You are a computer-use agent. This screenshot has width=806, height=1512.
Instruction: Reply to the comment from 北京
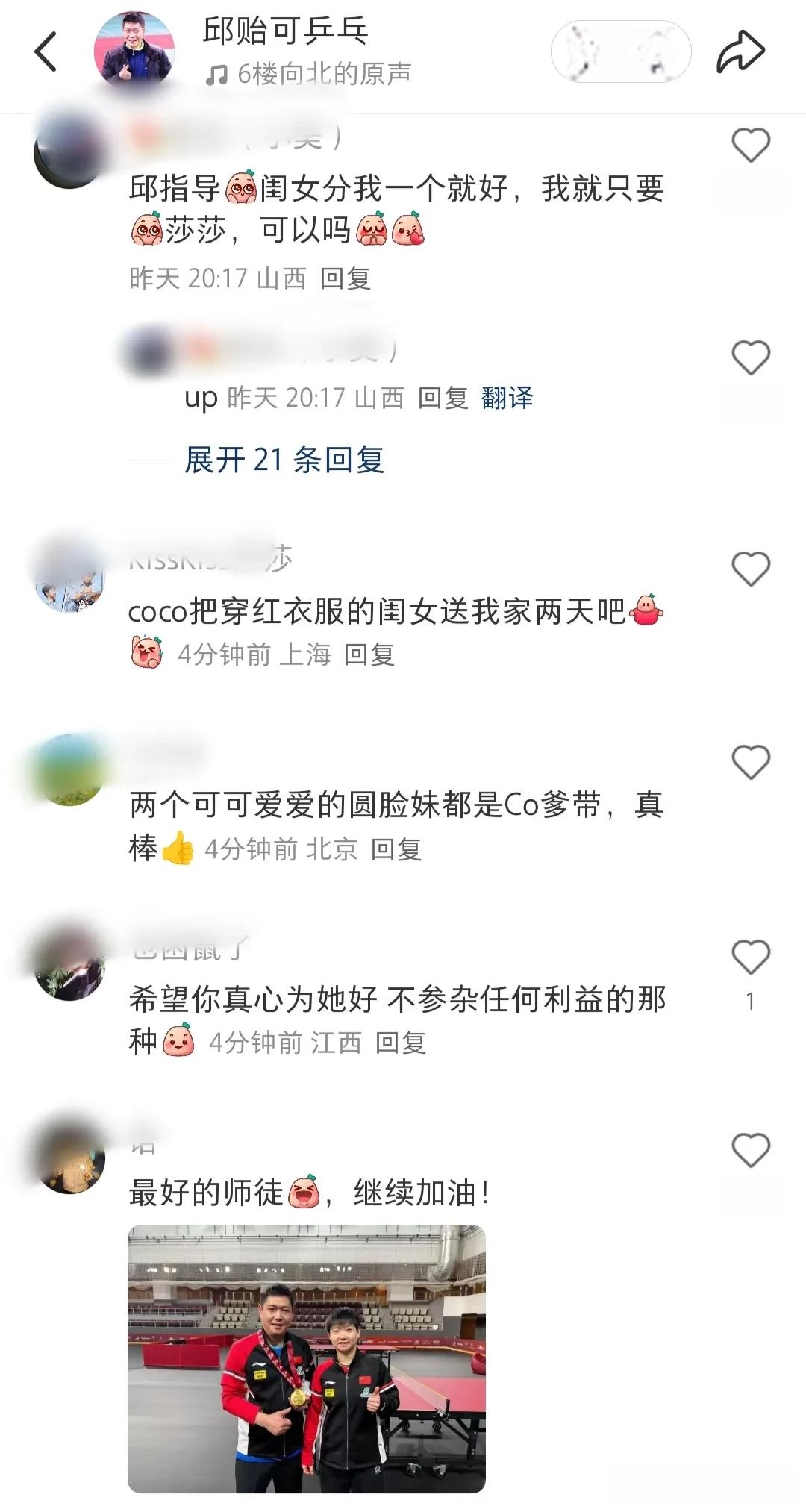pos(396,849)
